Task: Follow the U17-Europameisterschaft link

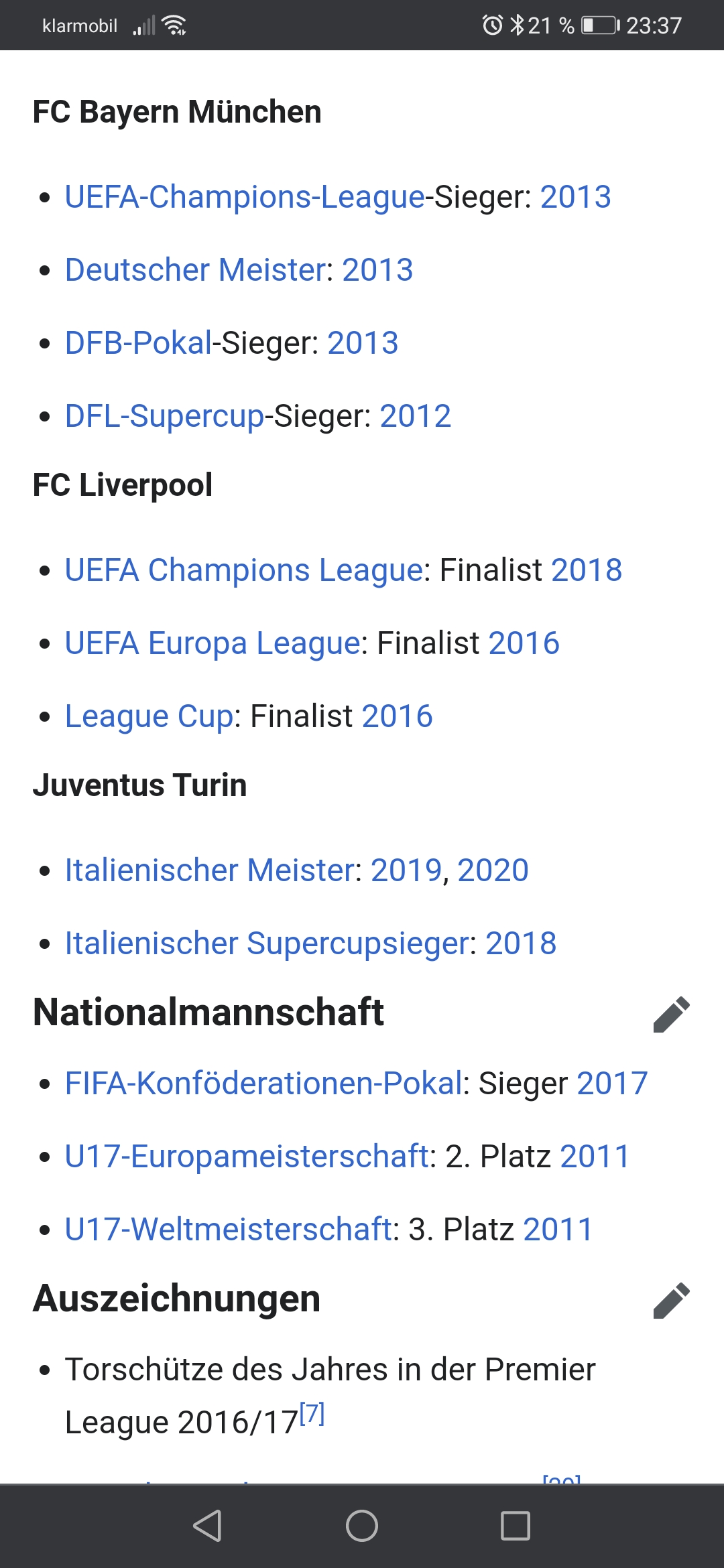Action: pyautogui.click(x=246, y=1157)
